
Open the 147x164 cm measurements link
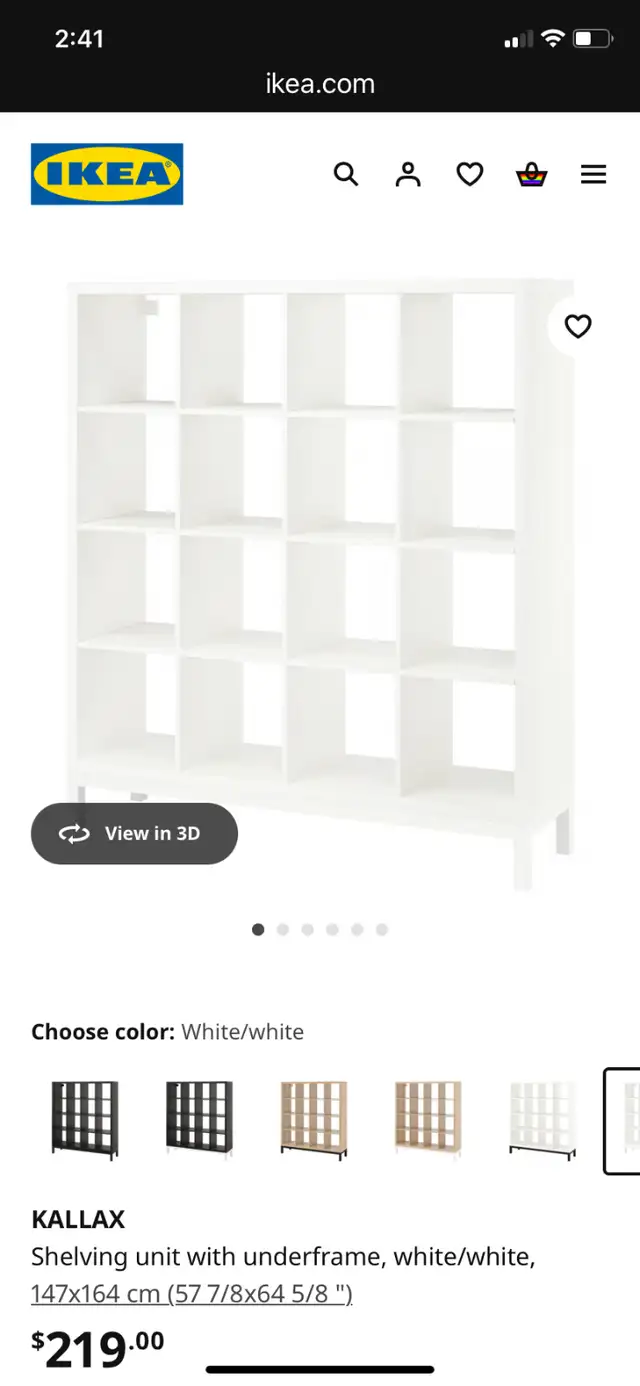tap(192, 1293)
